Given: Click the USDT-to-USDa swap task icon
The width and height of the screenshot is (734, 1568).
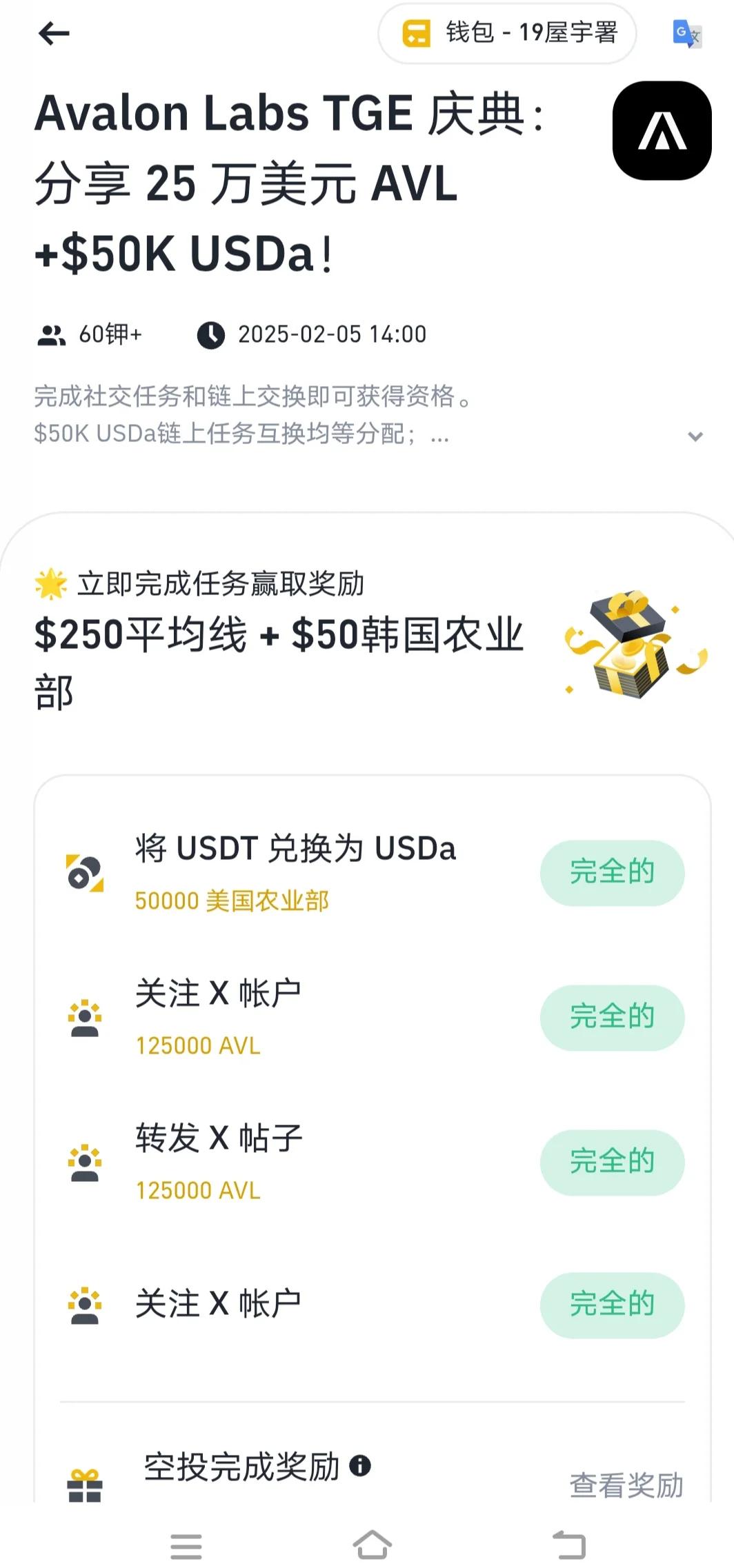Looking at the screenshot, I should coord(86,872).
